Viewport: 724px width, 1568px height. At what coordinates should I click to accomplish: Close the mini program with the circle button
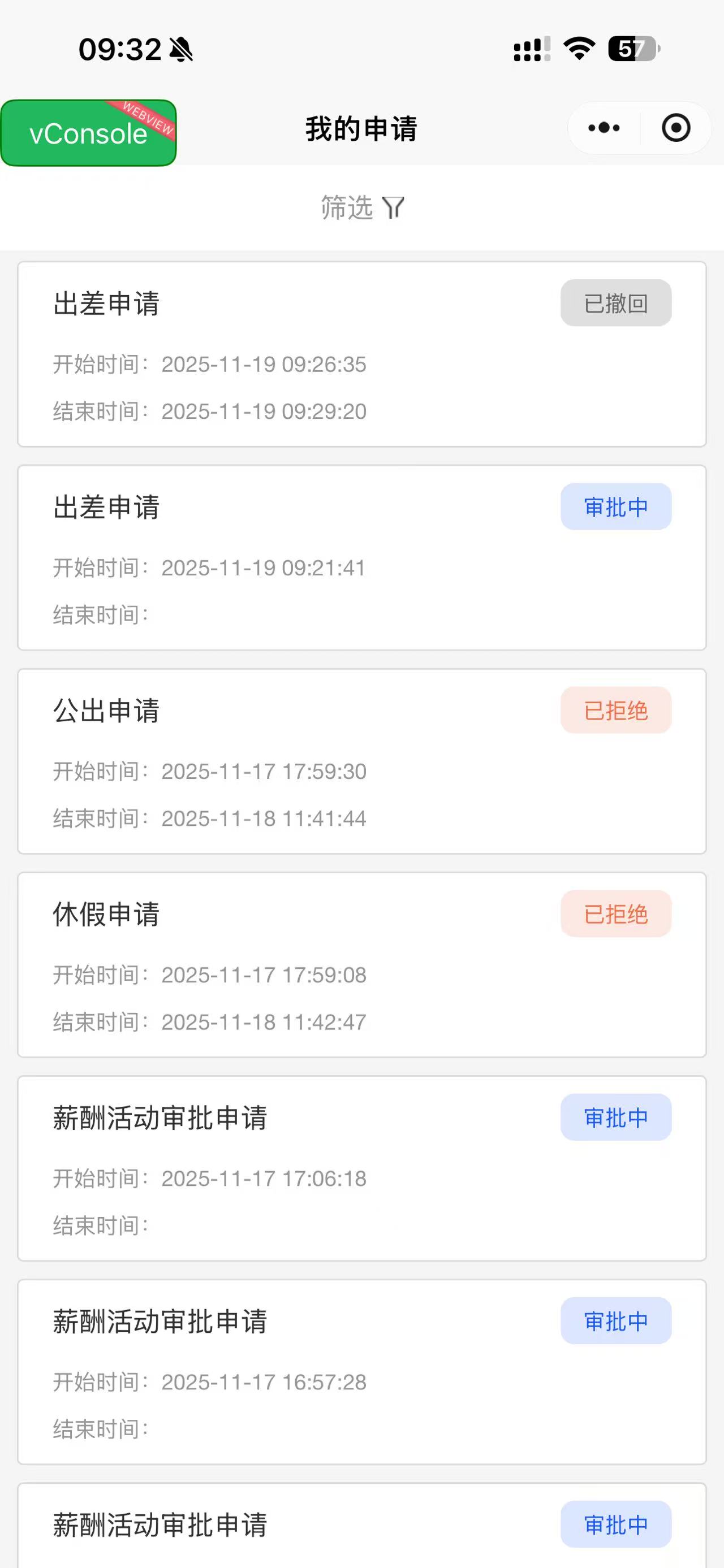[675, 128]
